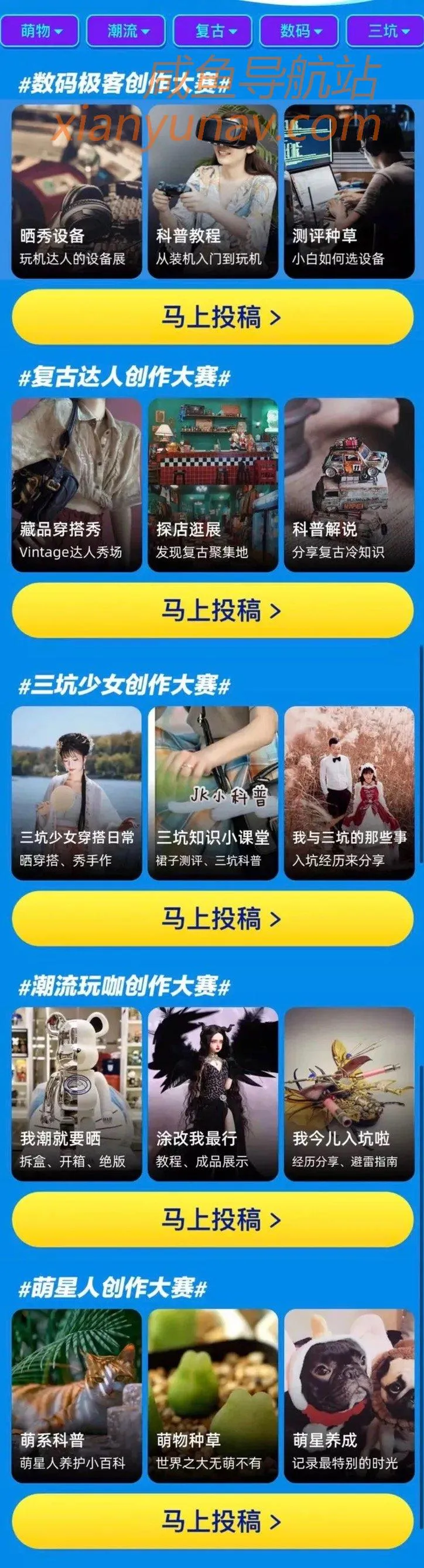Screen dimensions: 424x1568
Task: Open the 晒秀设备 card
Action: tap(77, 192)
